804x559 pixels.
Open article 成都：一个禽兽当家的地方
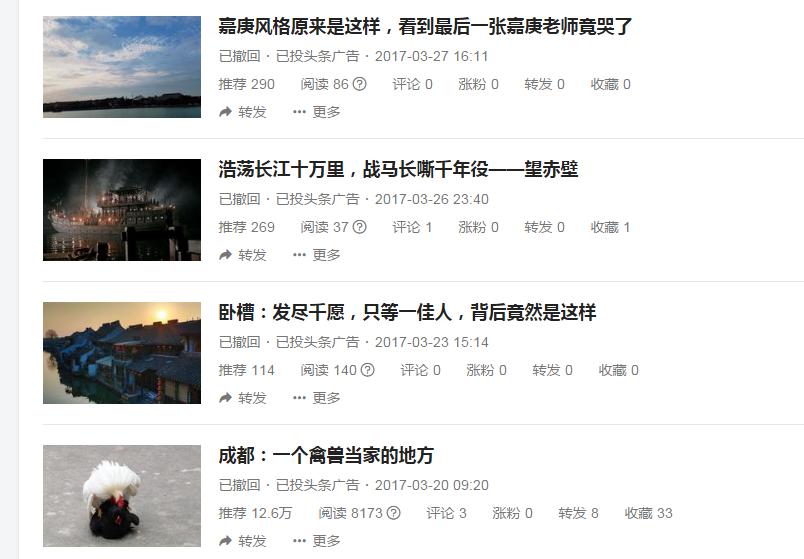point(326,456)
